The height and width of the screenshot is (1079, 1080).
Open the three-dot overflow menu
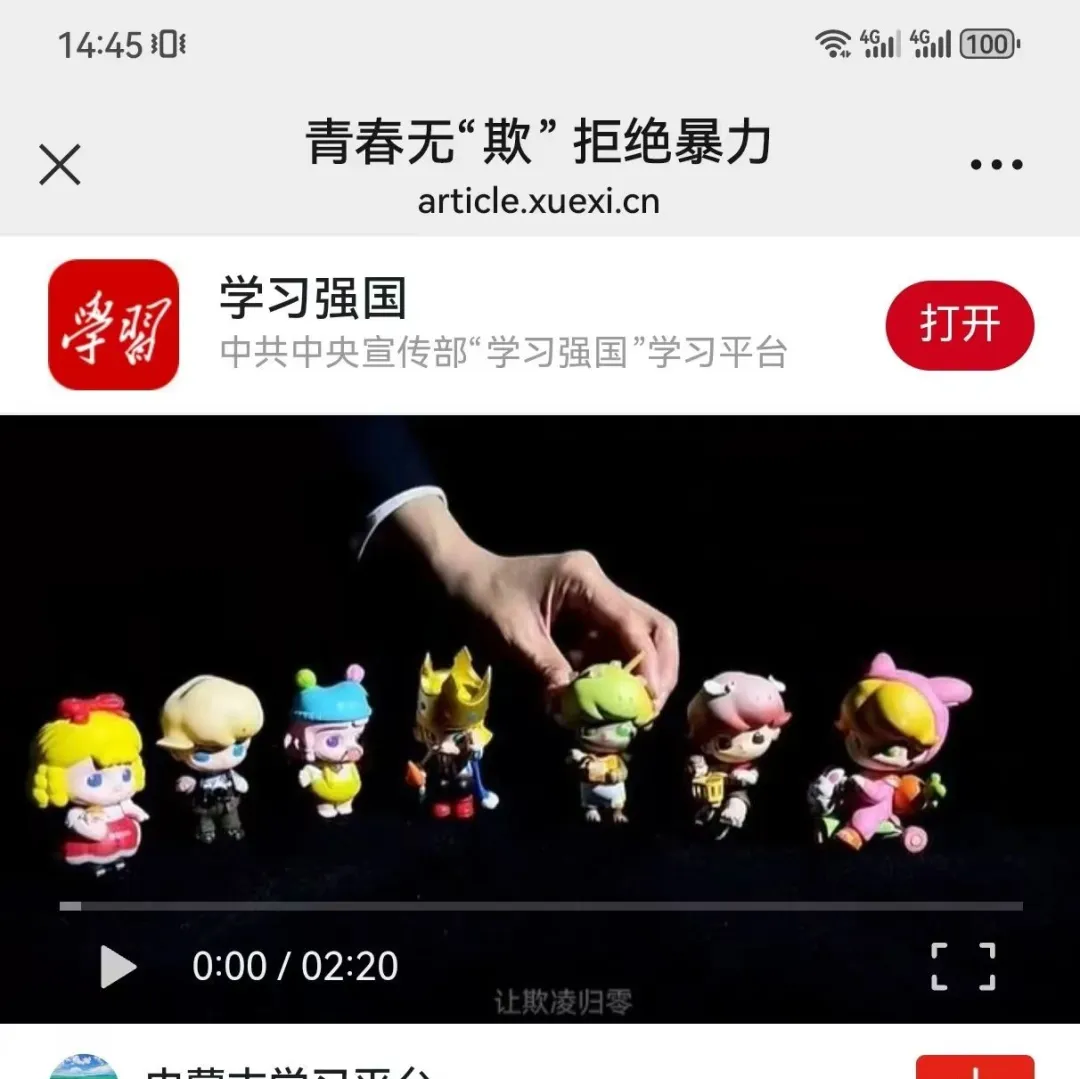coord(996,165)
